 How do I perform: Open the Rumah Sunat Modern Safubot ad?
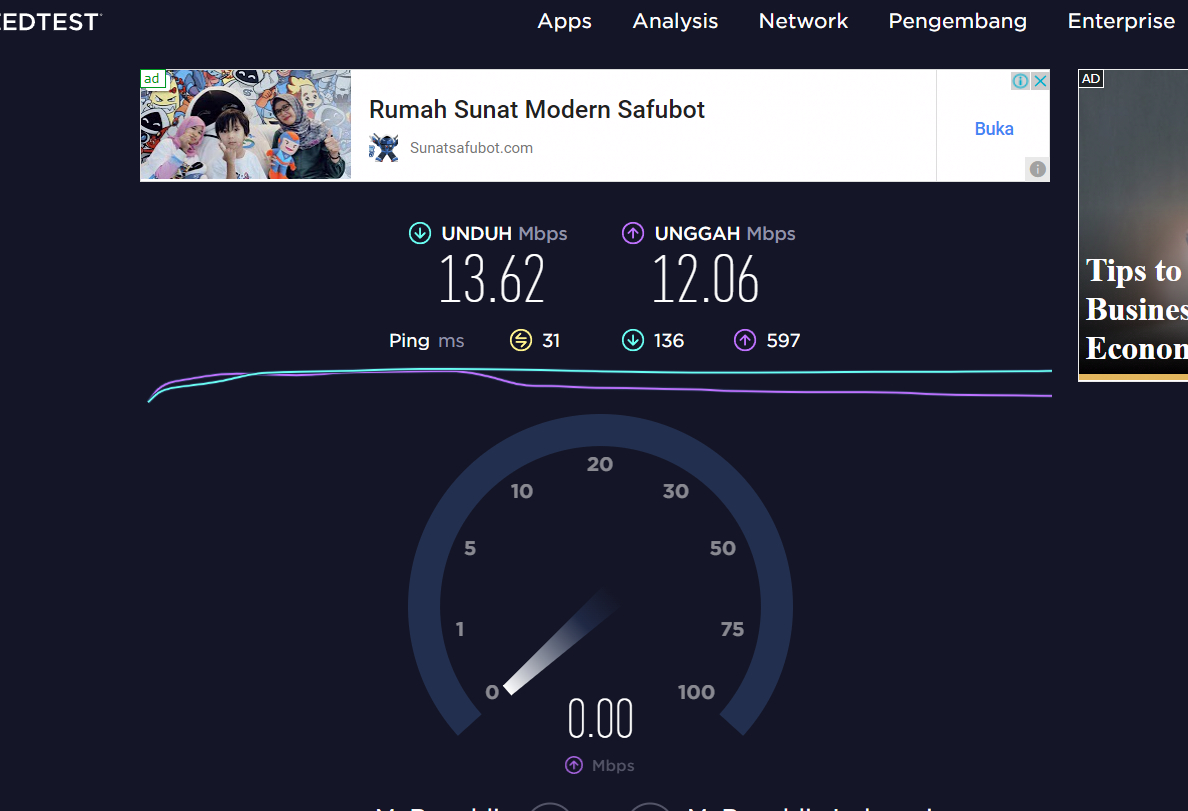click(537, 110)
